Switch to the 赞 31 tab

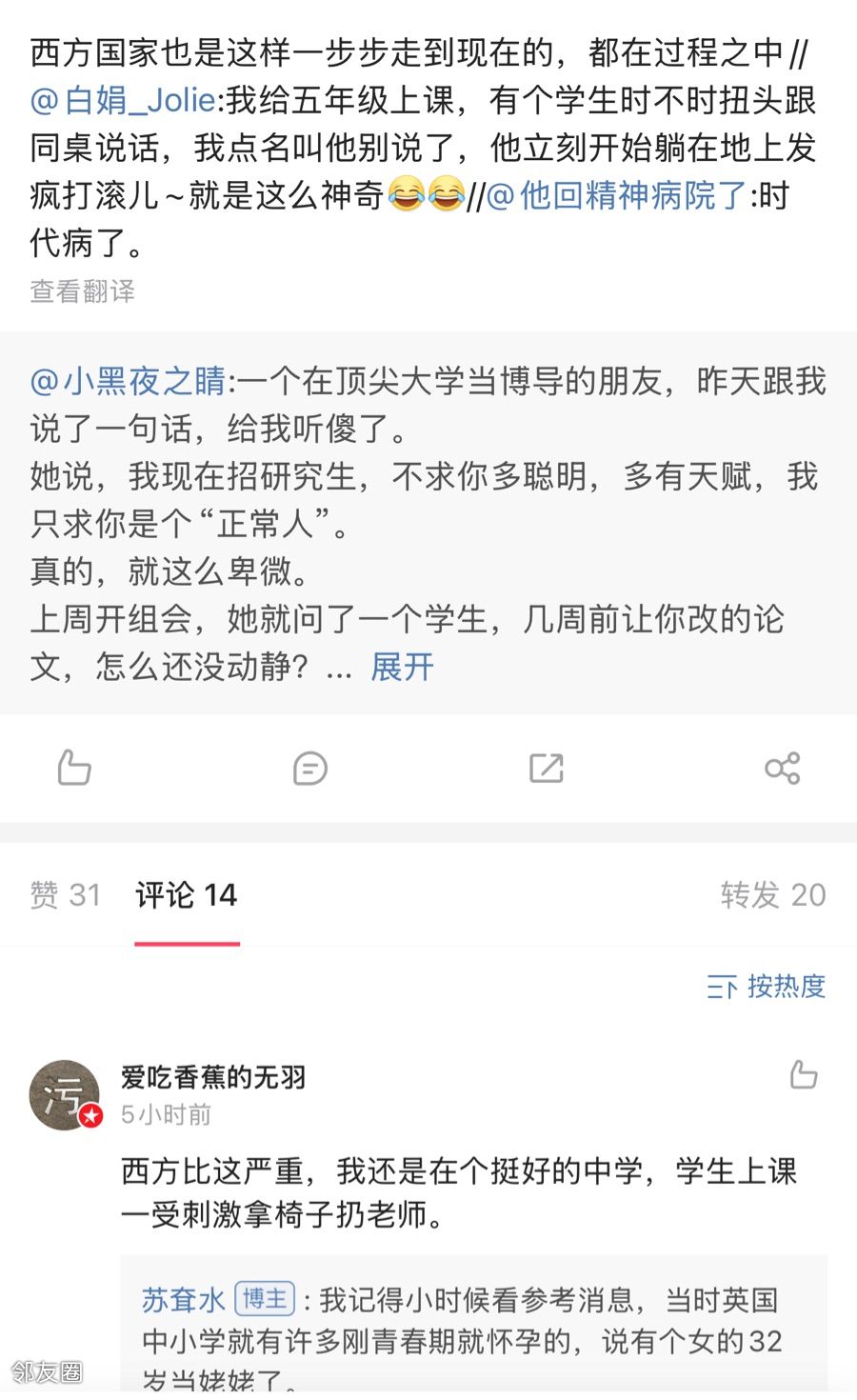pyautogui.click(x=65, y=895)
